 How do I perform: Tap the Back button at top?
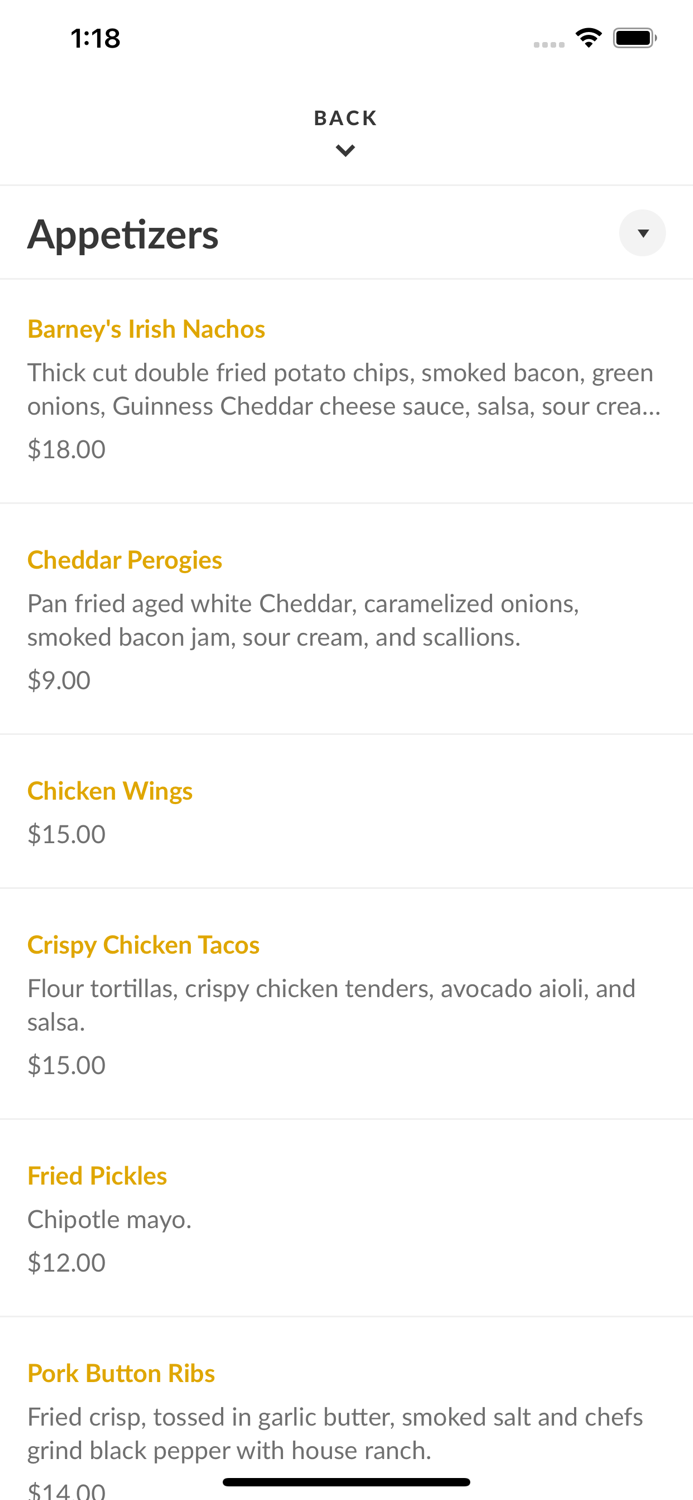345,131
